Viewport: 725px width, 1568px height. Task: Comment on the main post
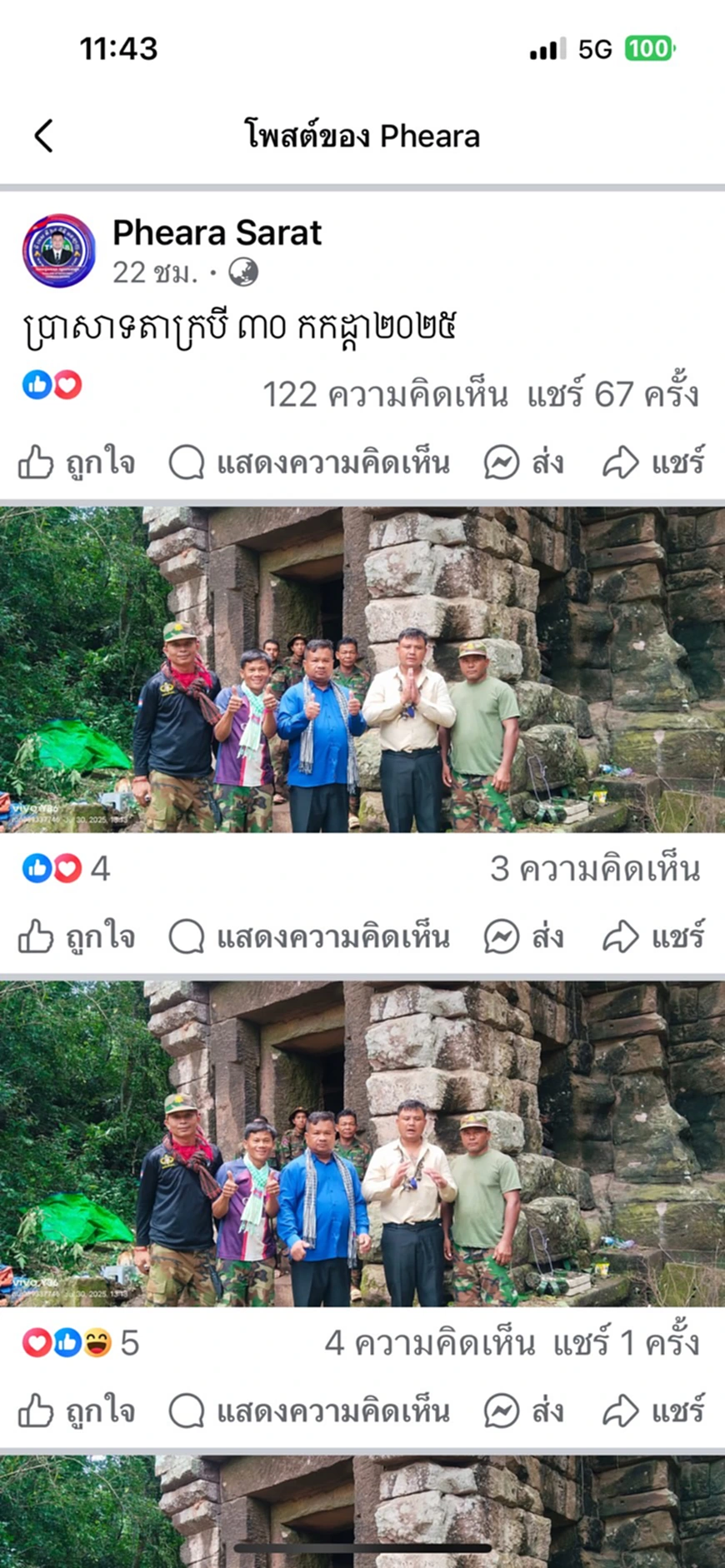[310, 462]
